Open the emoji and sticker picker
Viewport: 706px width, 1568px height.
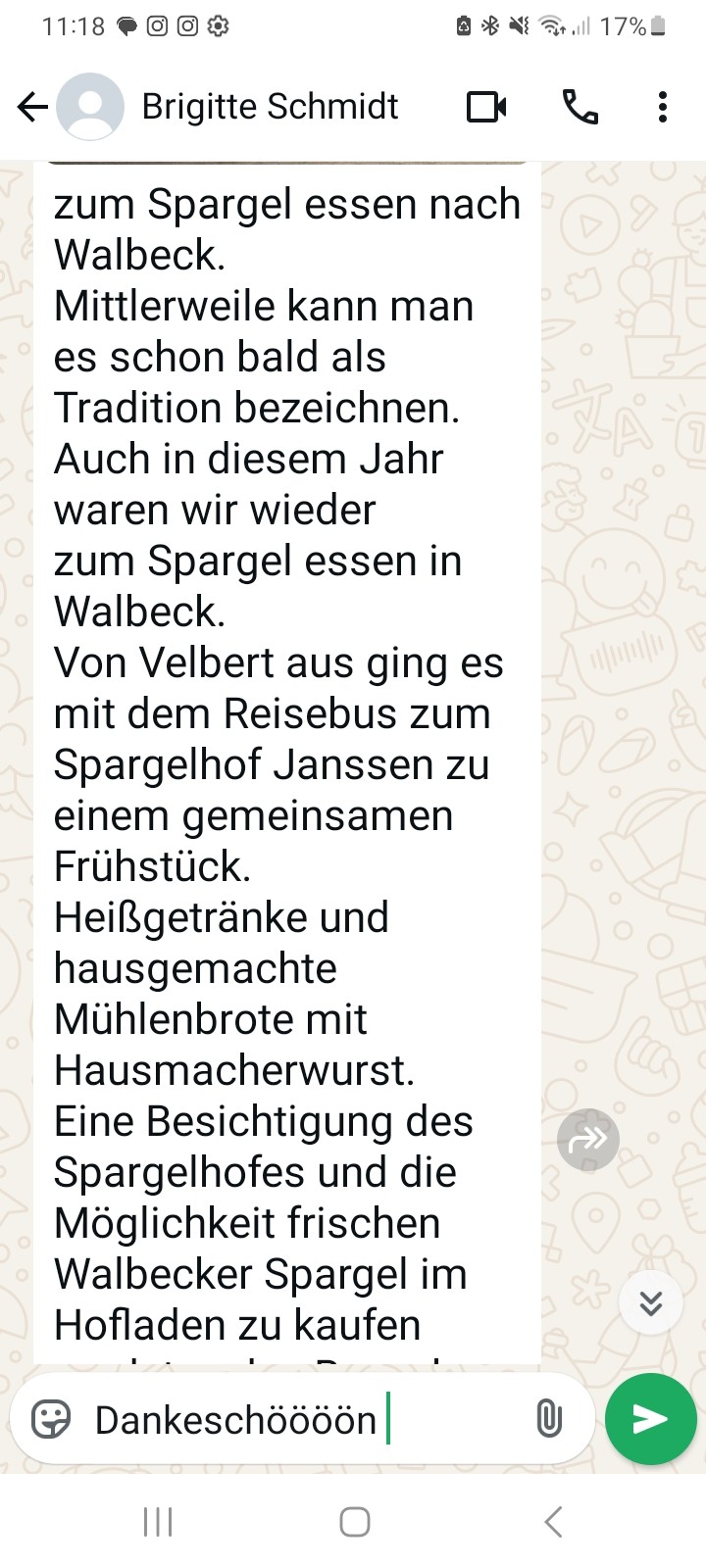[x=51, y=1419]
